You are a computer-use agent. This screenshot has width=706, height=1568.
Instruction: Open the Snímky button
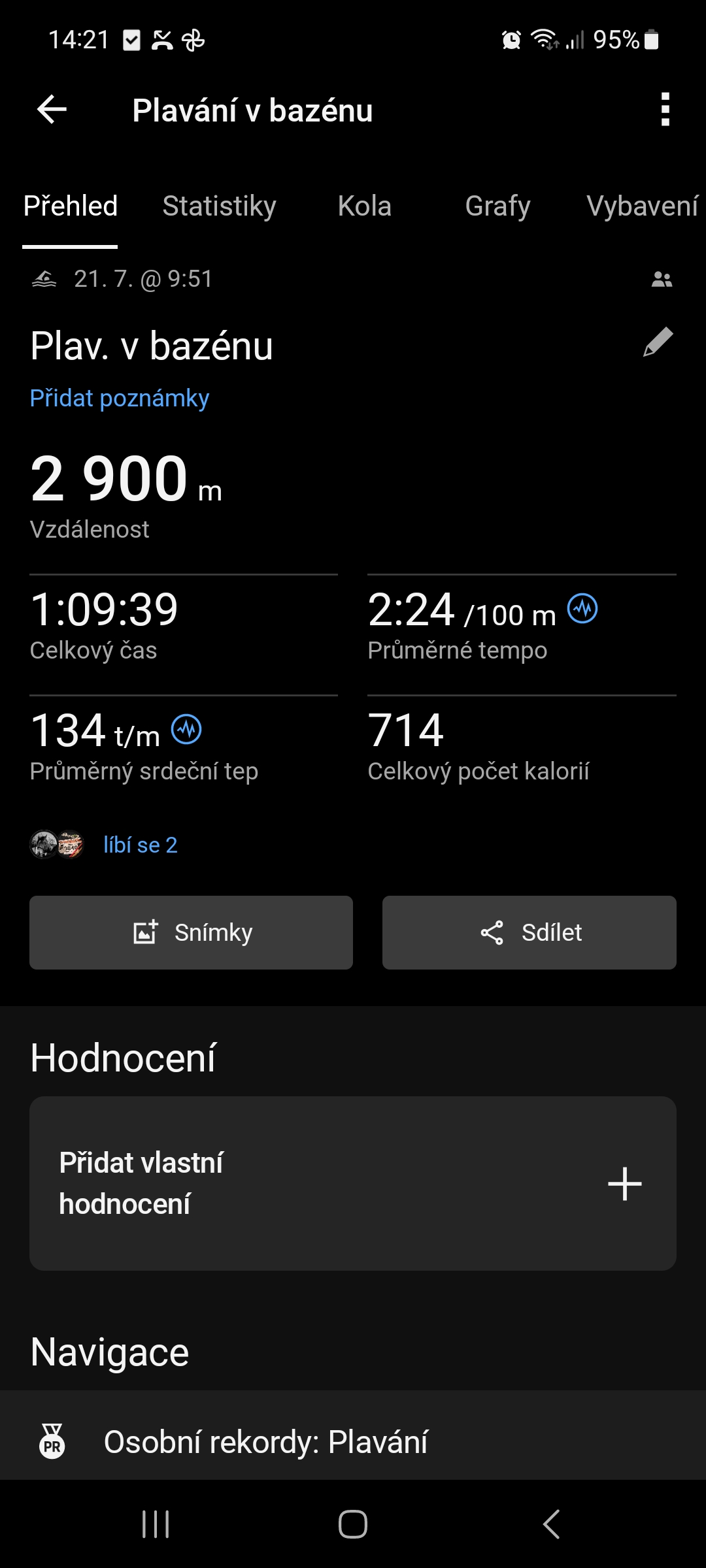pos(191,932)
